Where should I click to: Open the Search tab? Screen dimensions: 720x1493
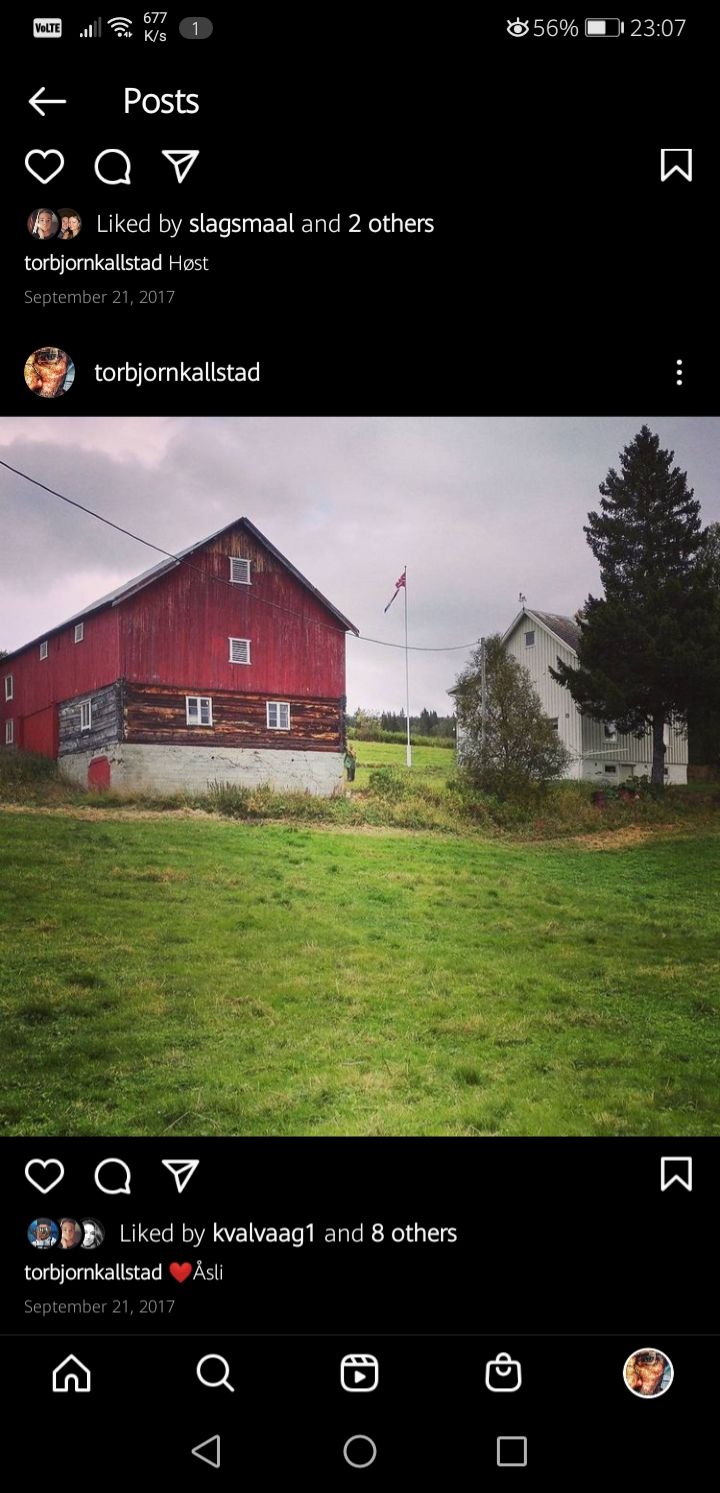click(215, 1373)
